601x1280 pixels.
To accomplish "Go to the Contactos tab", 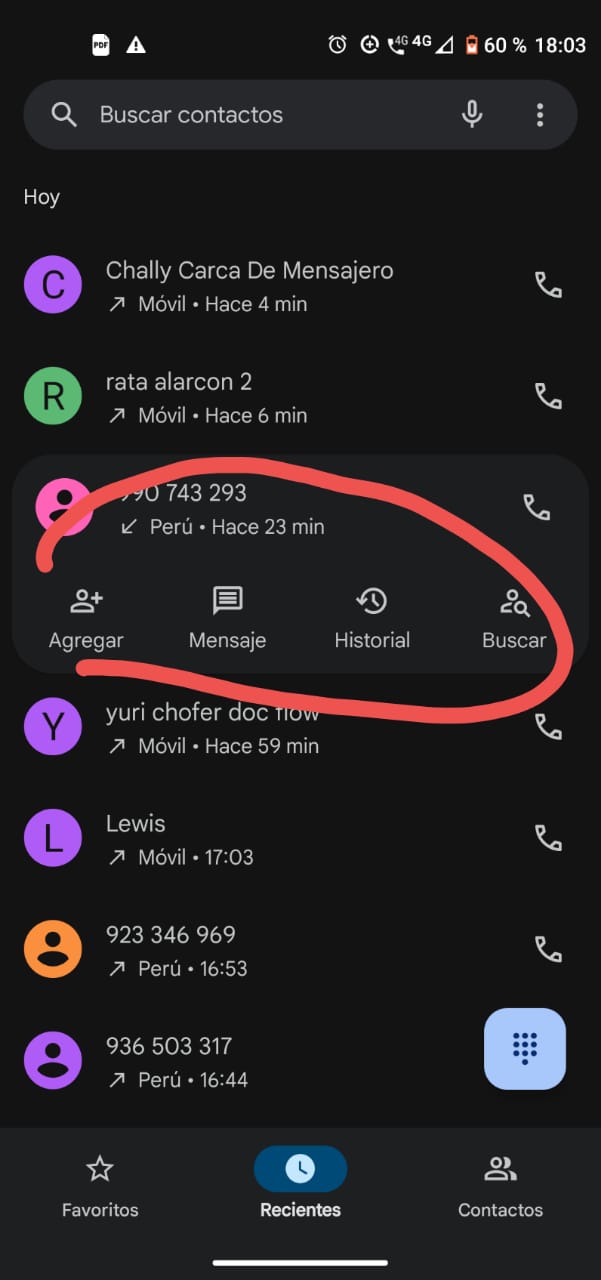I will click(x=500, y=1185).
